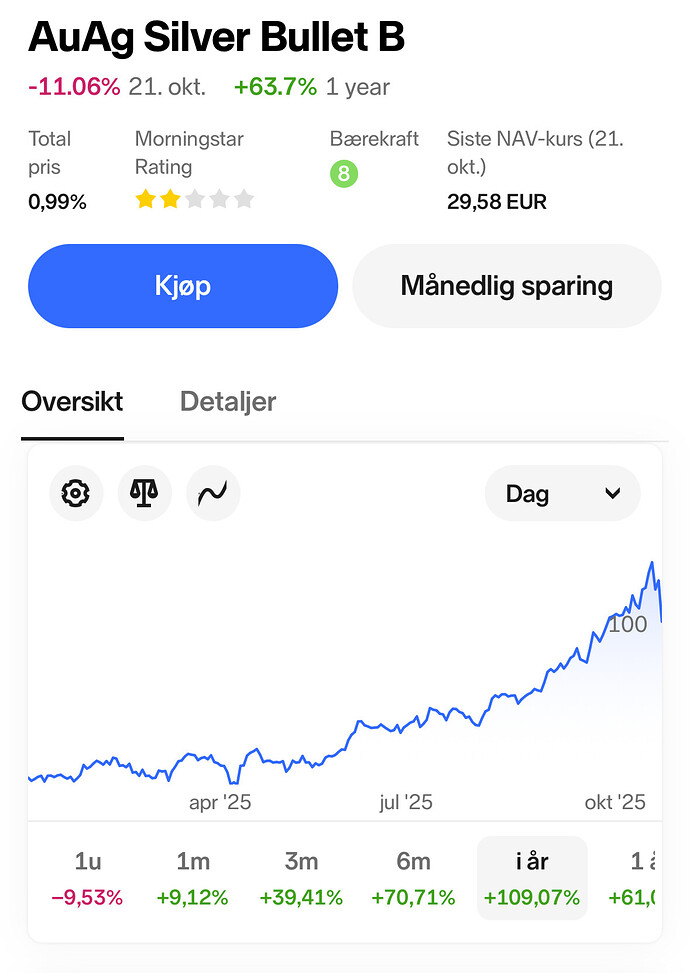The image size is (690, 973).
Task: Open the compare scales icon
Action: tap(144, 493)
